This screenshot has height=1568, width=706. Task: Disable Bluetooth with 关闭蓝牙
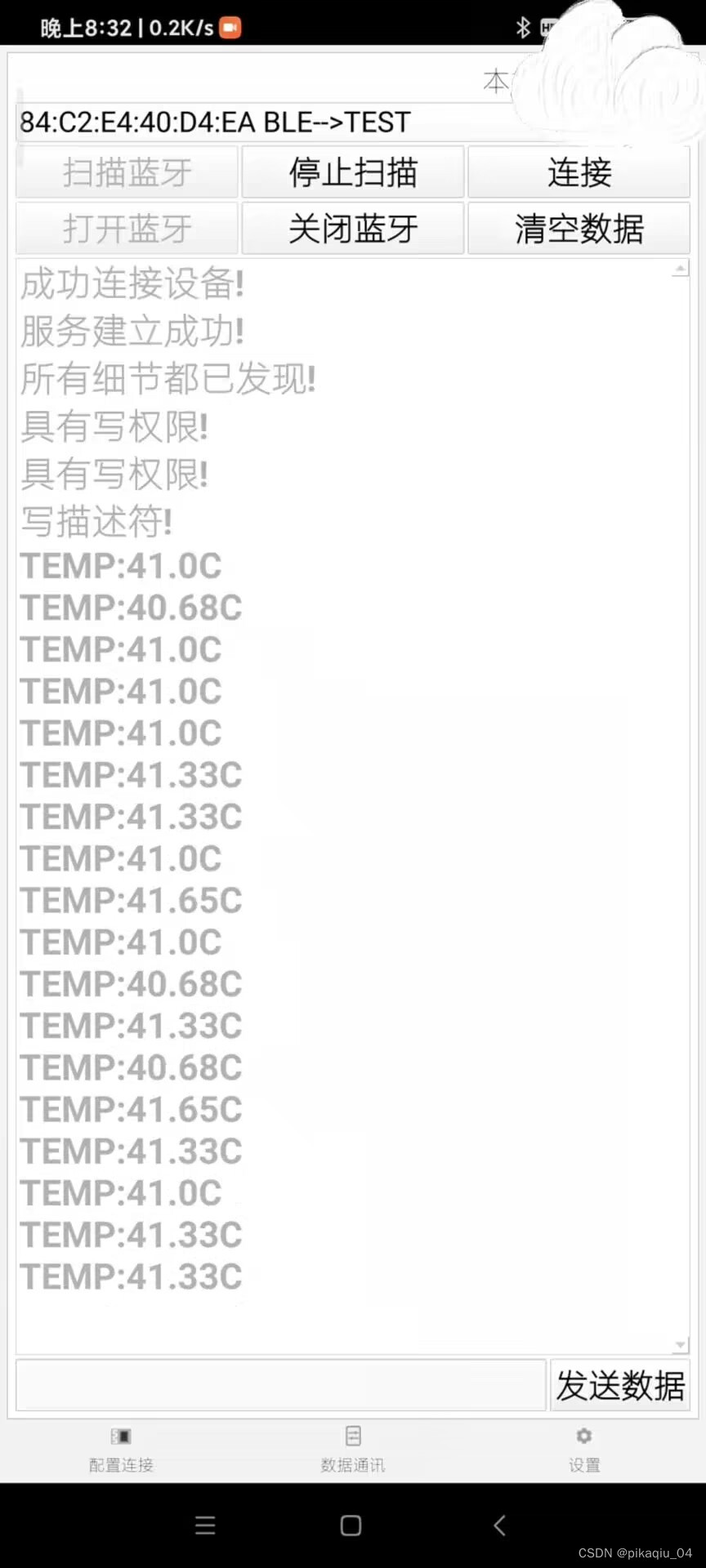353,229
